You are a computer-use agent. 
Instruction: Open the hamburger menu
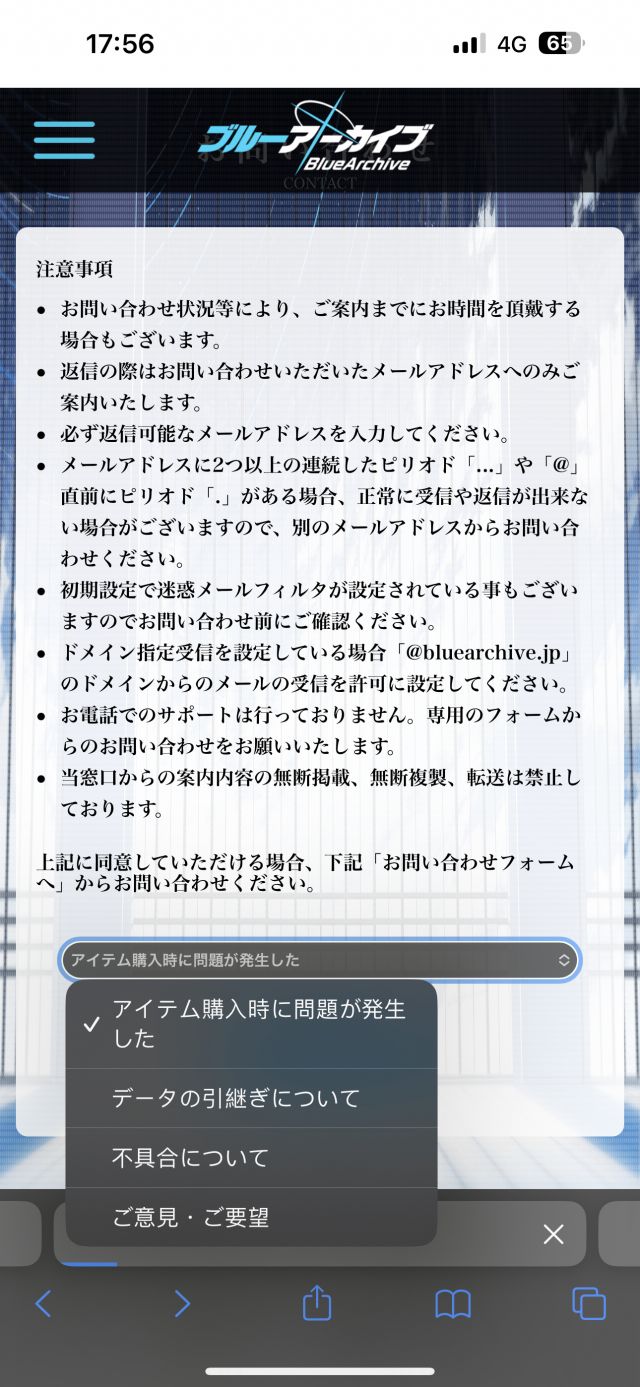pyautogui.click(x=64, y=140)
